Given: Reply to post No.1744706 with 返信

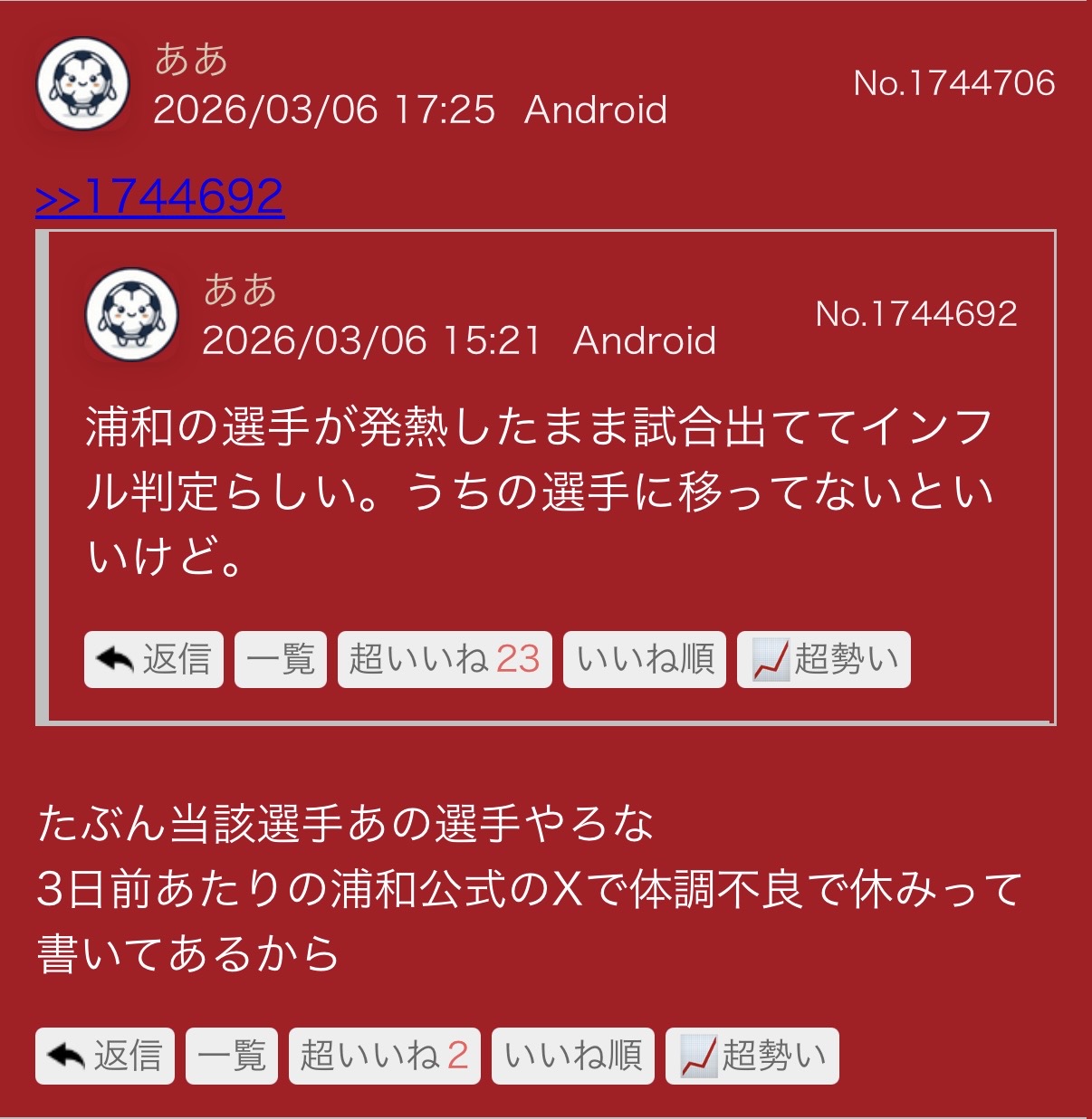Looking at the screenshot, I should click(x=105, y=1056).
